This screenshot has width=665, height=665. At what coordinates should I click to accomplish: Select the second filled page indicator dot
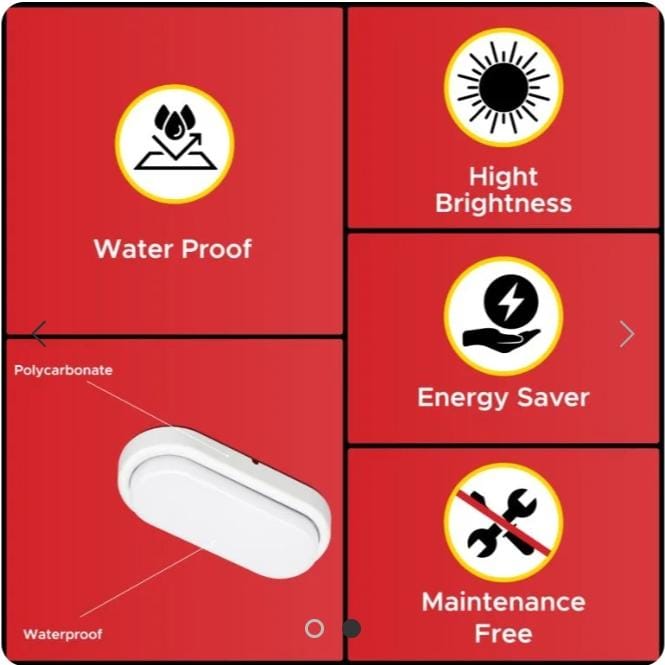click(x=351, y=628)
